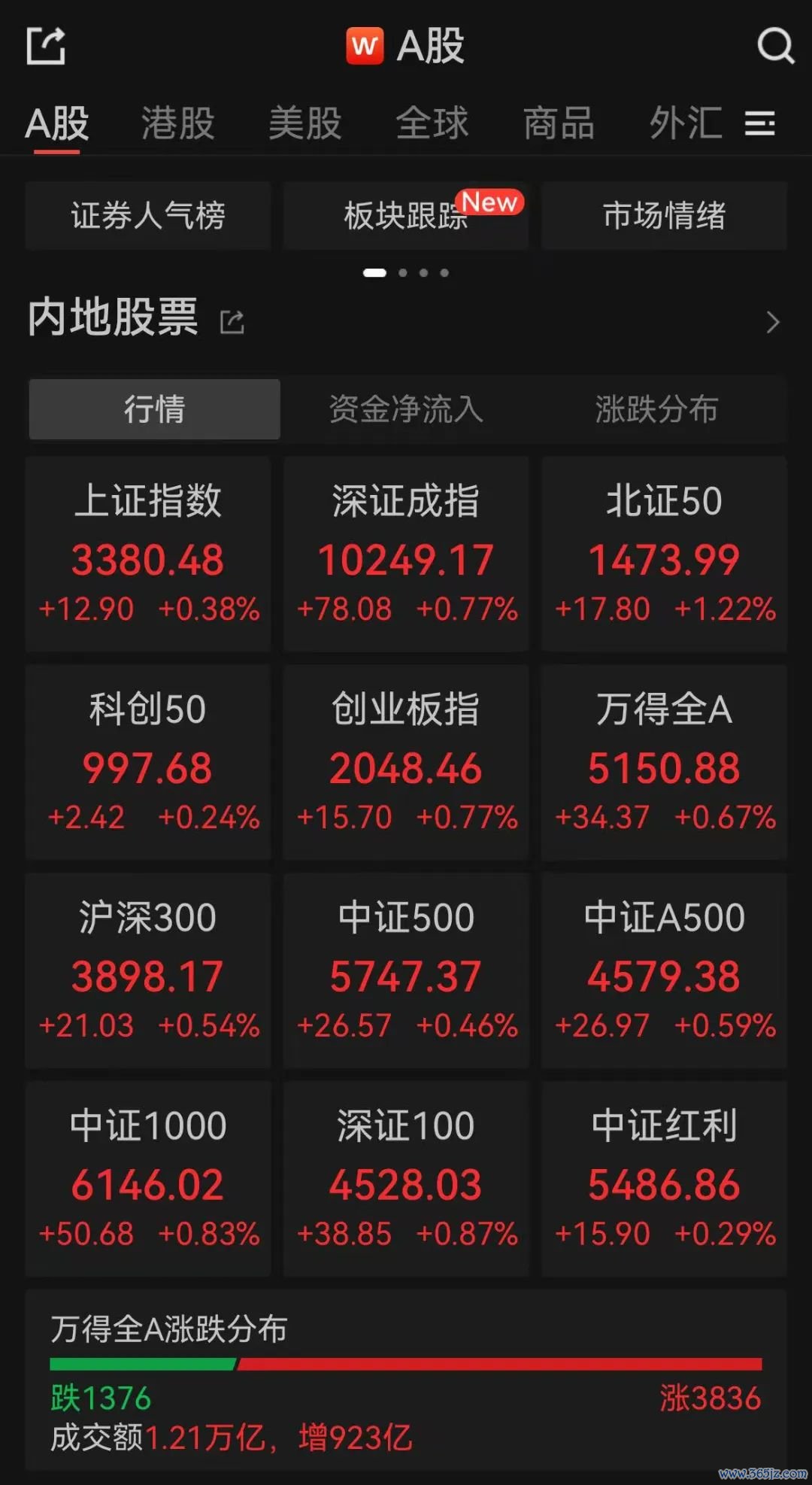Share this page via the top-left icon
Image resolution: width=812 pixels, height=1485 pixels.
(46, 47)
